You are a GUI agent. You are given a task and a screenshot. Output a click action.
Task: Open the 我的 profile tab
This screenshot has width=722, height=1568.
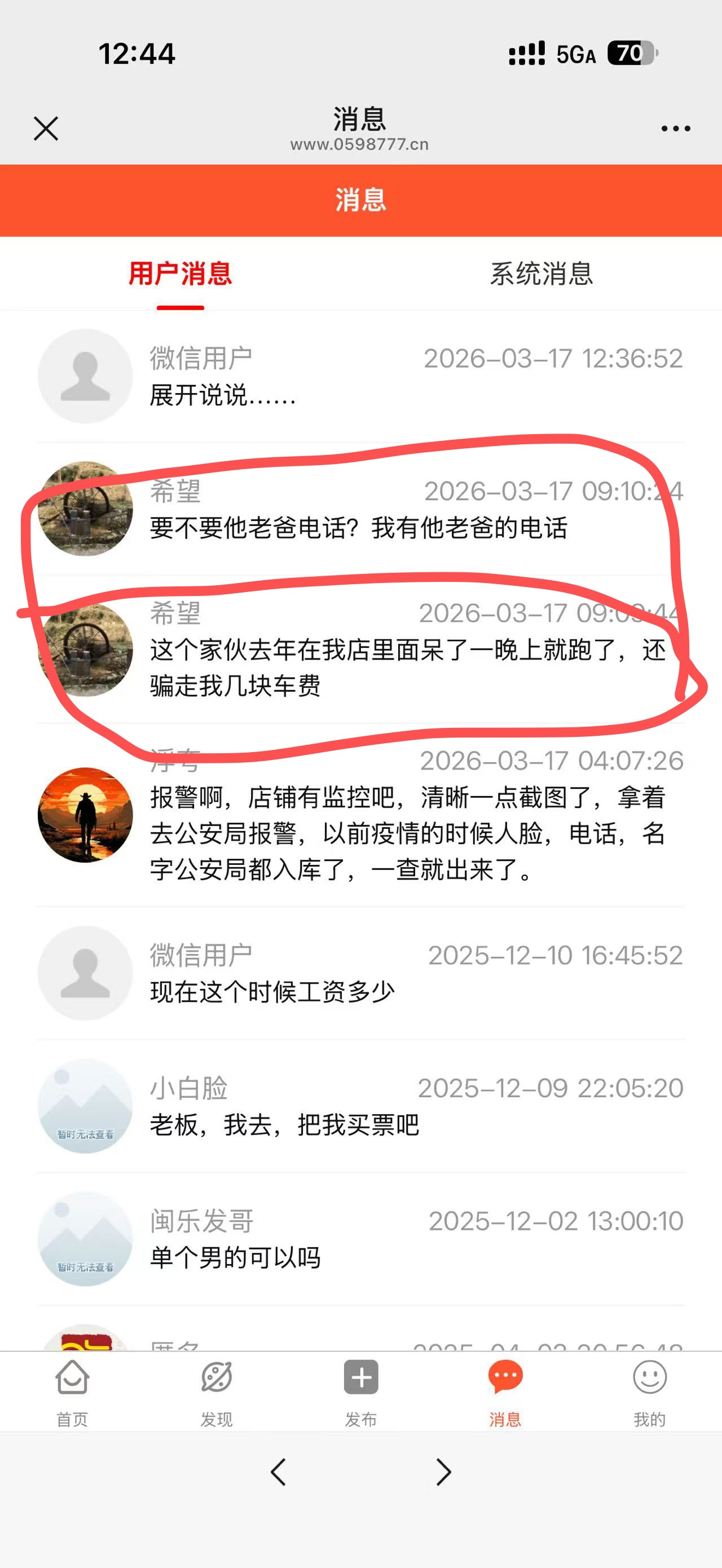coord(650,1392)
